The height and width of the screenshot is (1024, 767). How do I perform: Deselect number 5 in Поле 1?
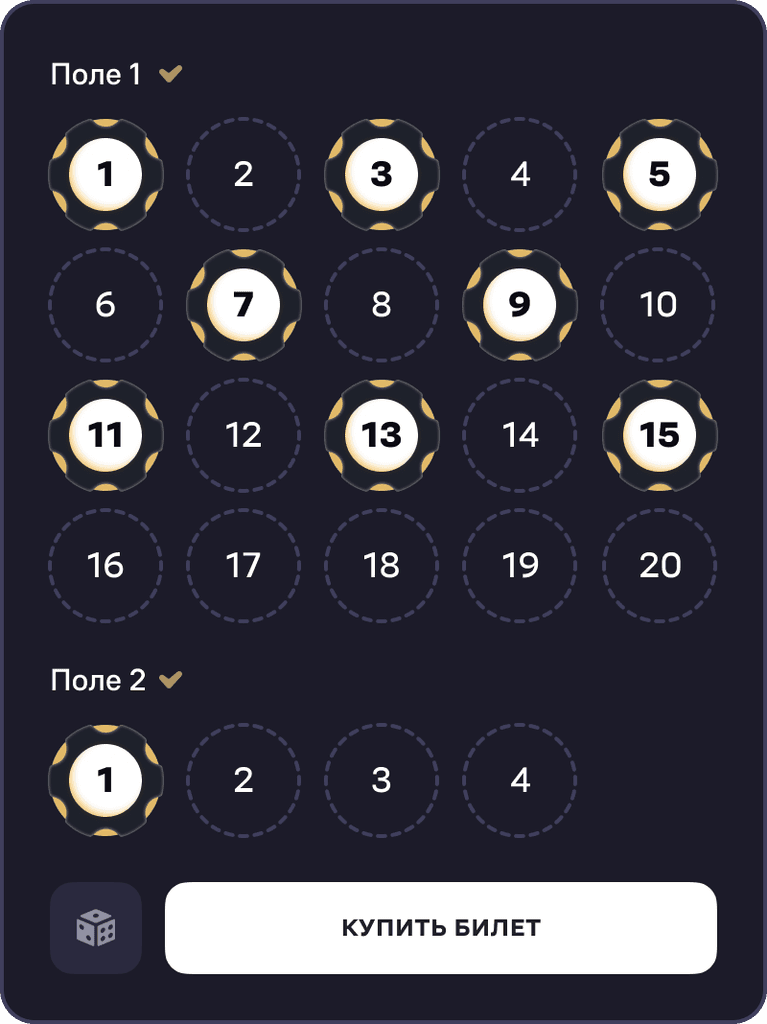point(659,175)
